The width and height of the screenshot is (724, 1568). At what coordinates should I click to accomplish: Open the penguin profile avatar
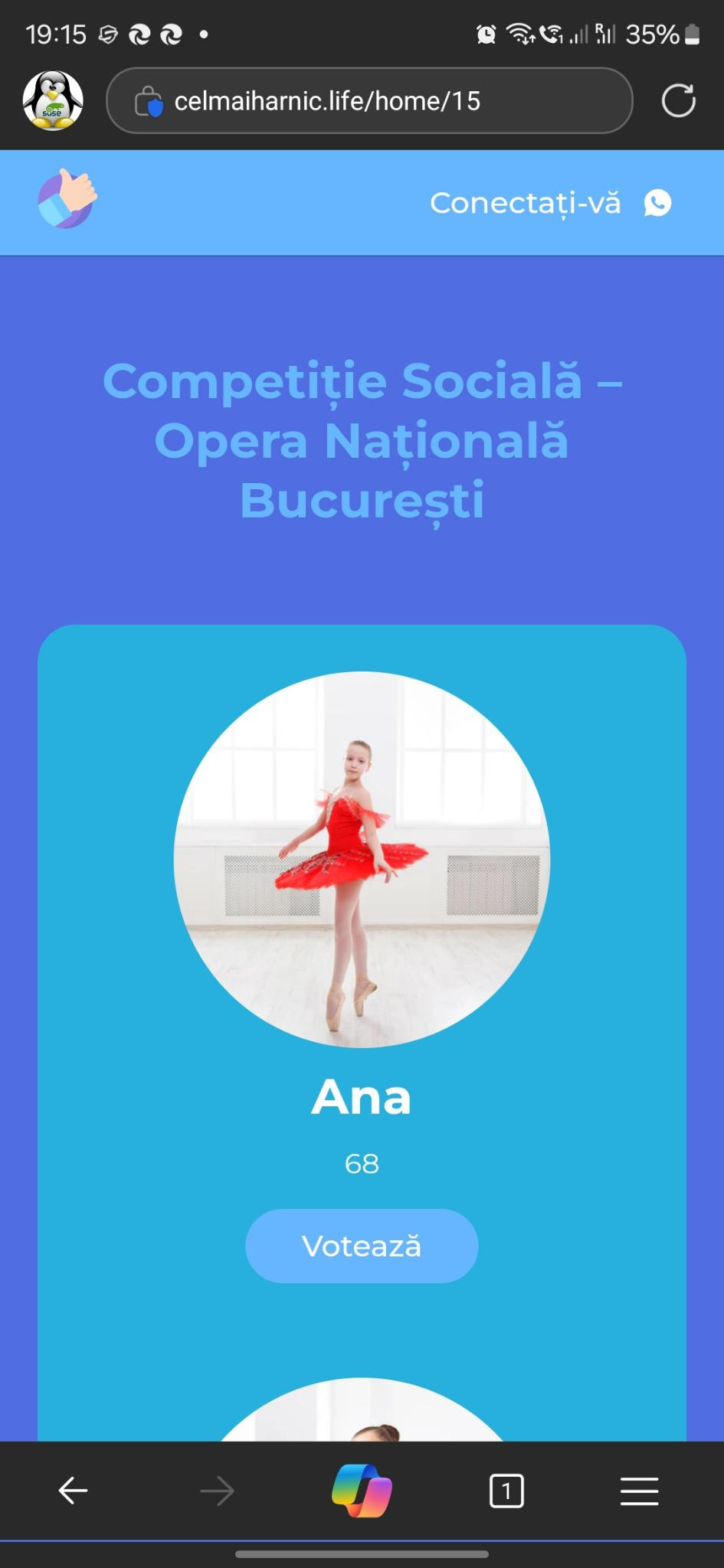point(53,100)
